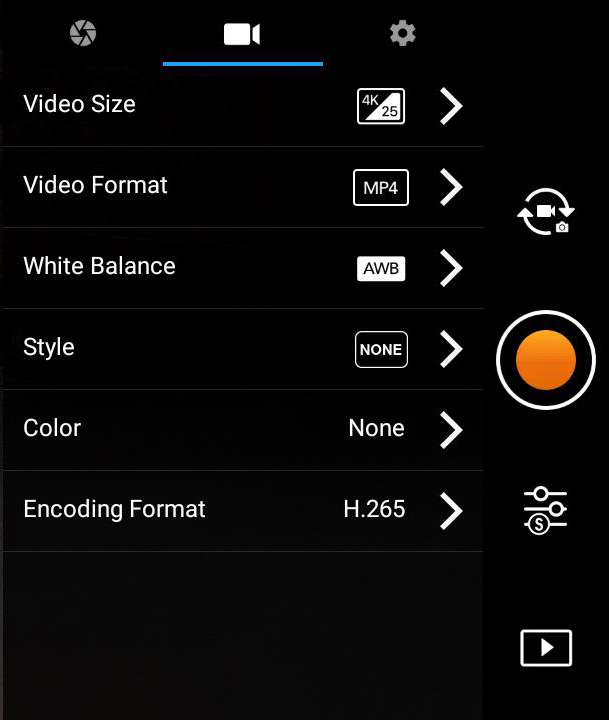Start recording with the orange button
609x720 pixels.
[546, 360]
